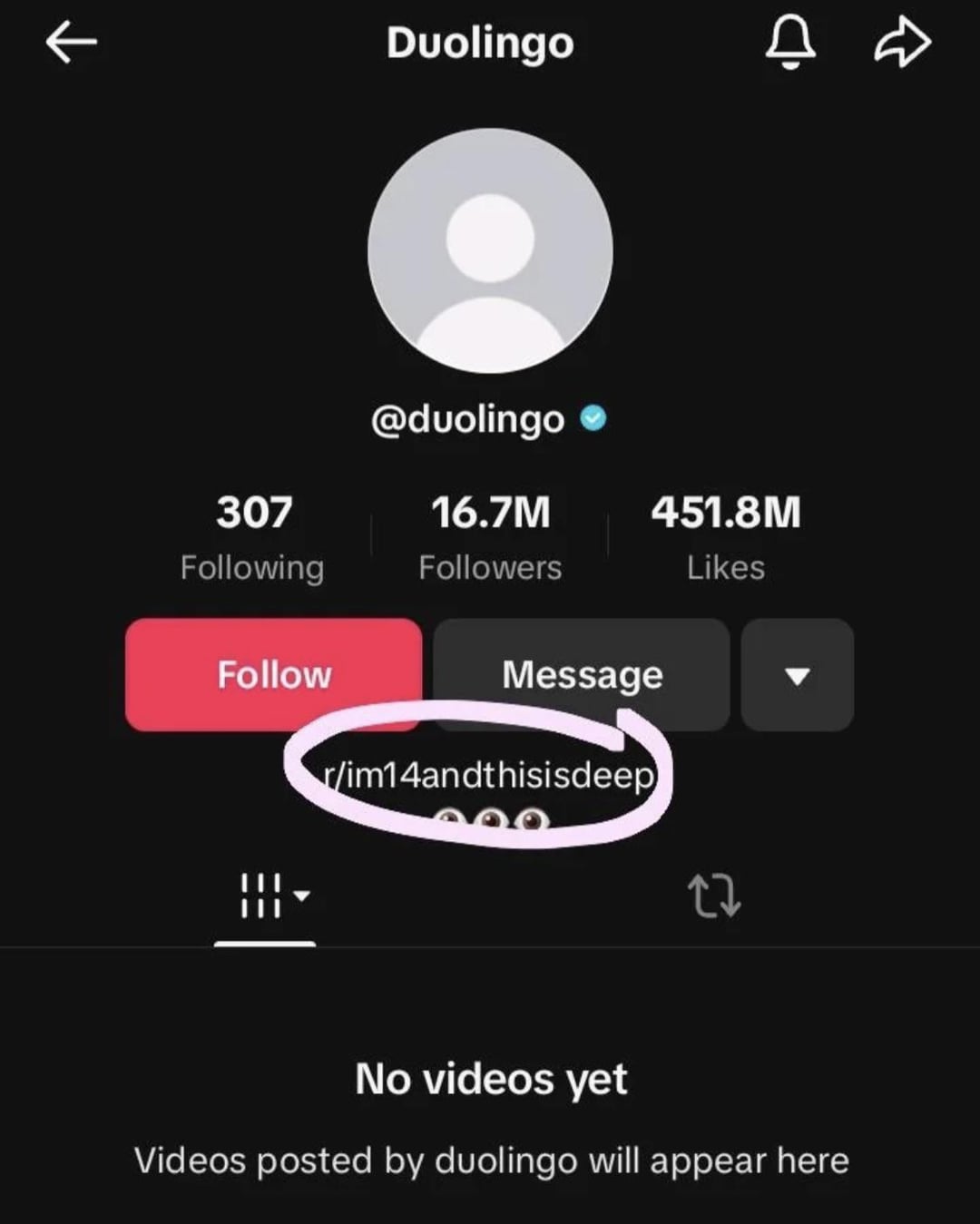Open the 307 Following list
Image resolution: width=980 pixels, height=1224 pixels.
[252, 536]
